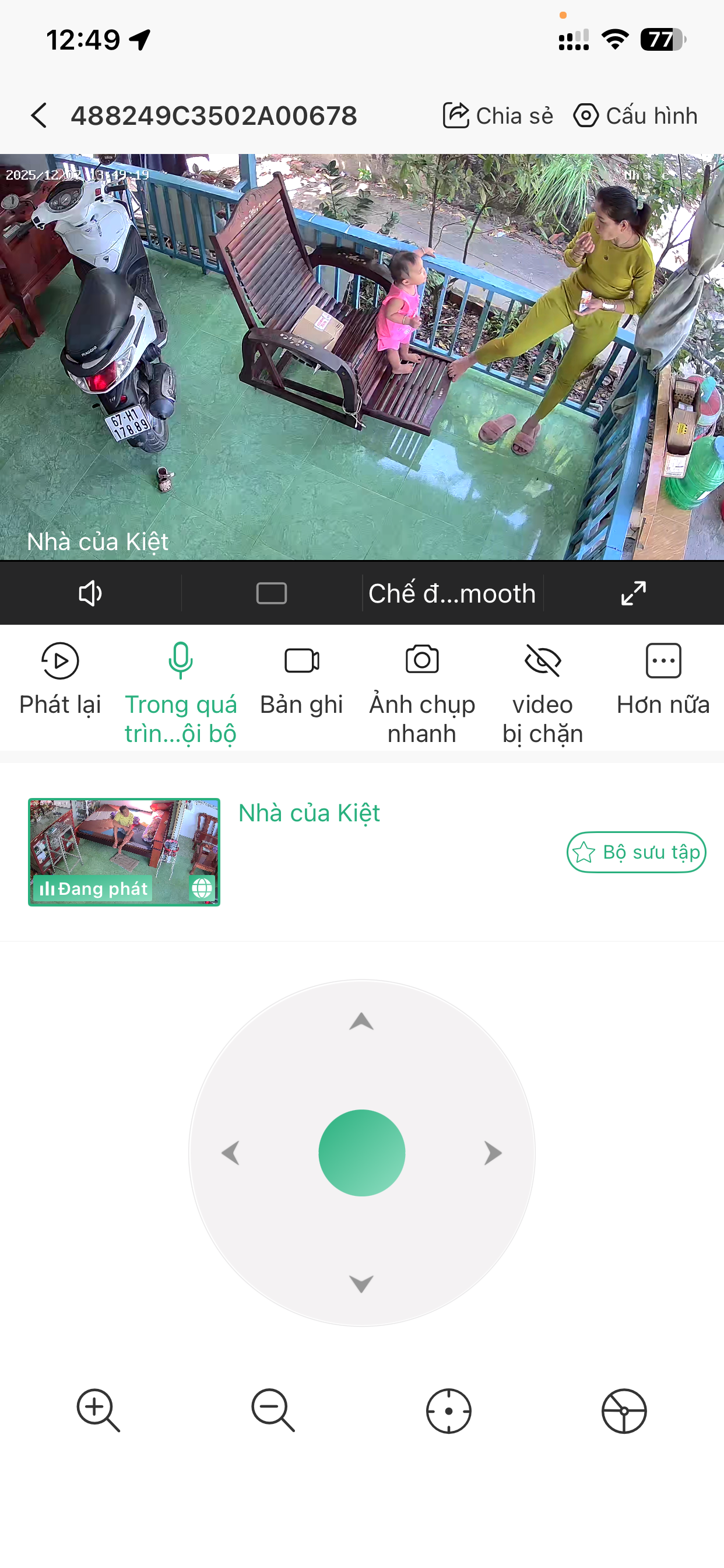Viewport: 724px width, 1568px height.
Task: Mute the camera sound
Action: pyautogui.click(x=90, y=593)
